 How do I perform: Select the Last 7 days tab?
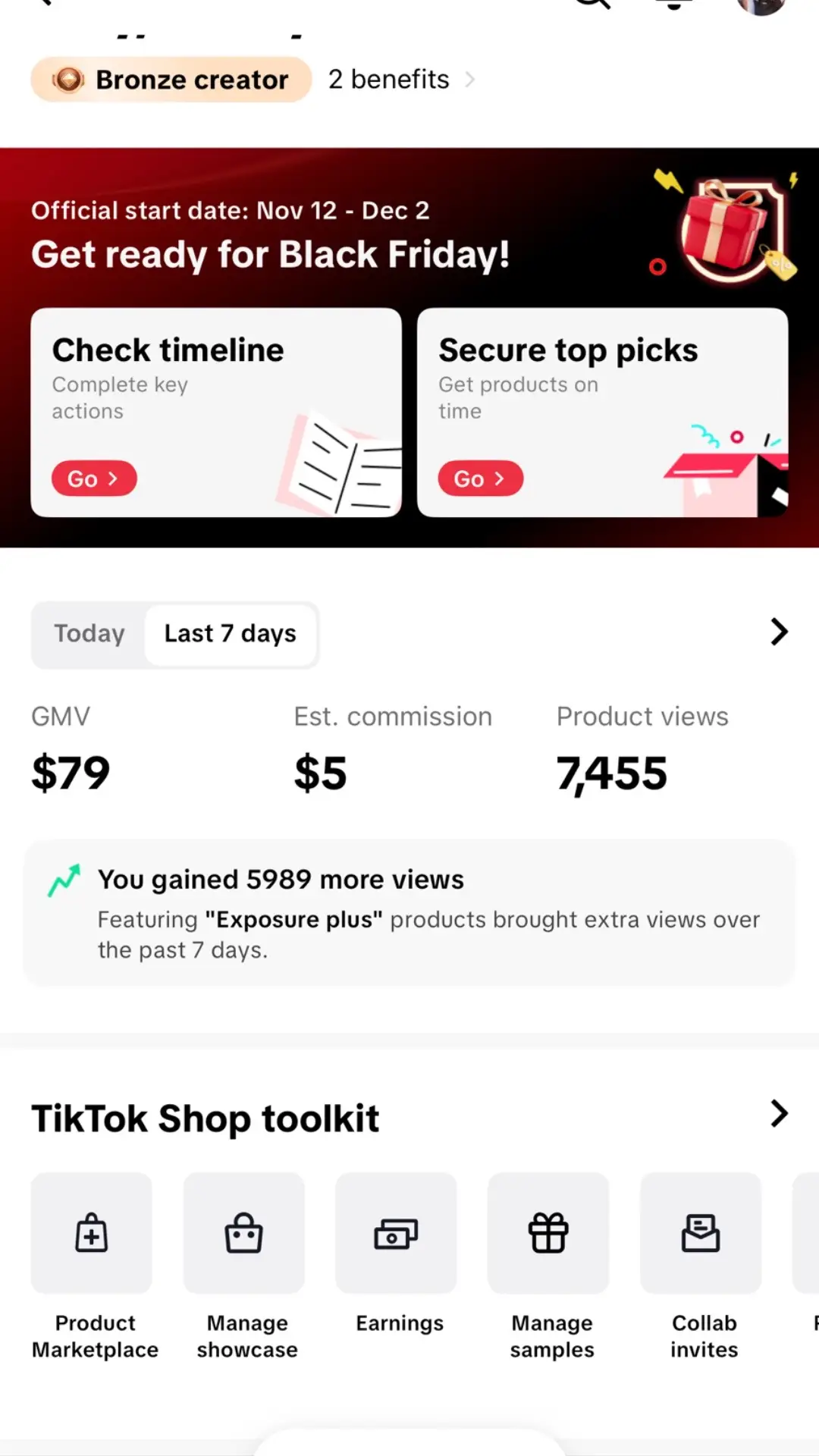[x=230, y=634]
